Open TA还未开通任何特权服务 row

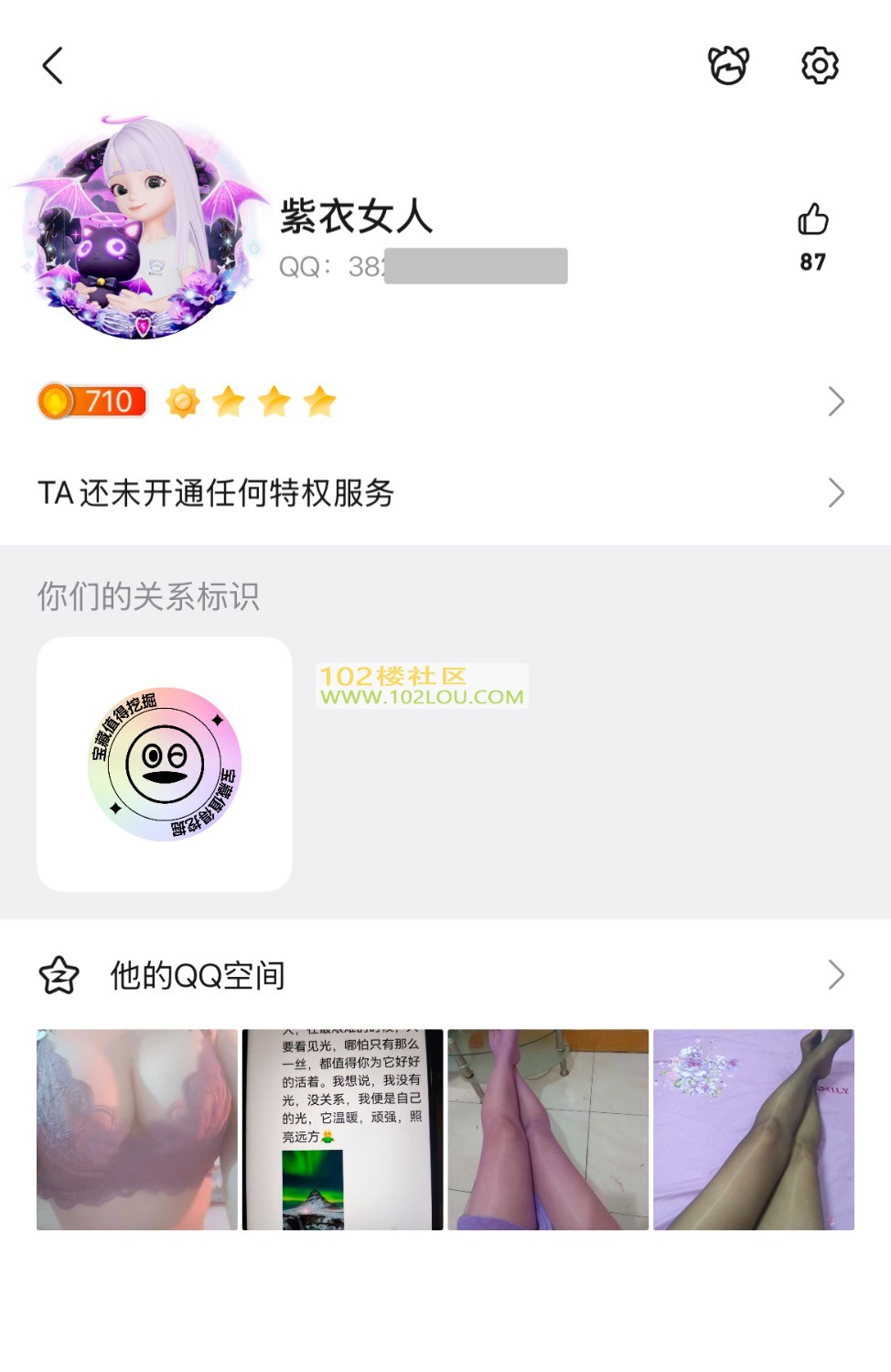439,493
